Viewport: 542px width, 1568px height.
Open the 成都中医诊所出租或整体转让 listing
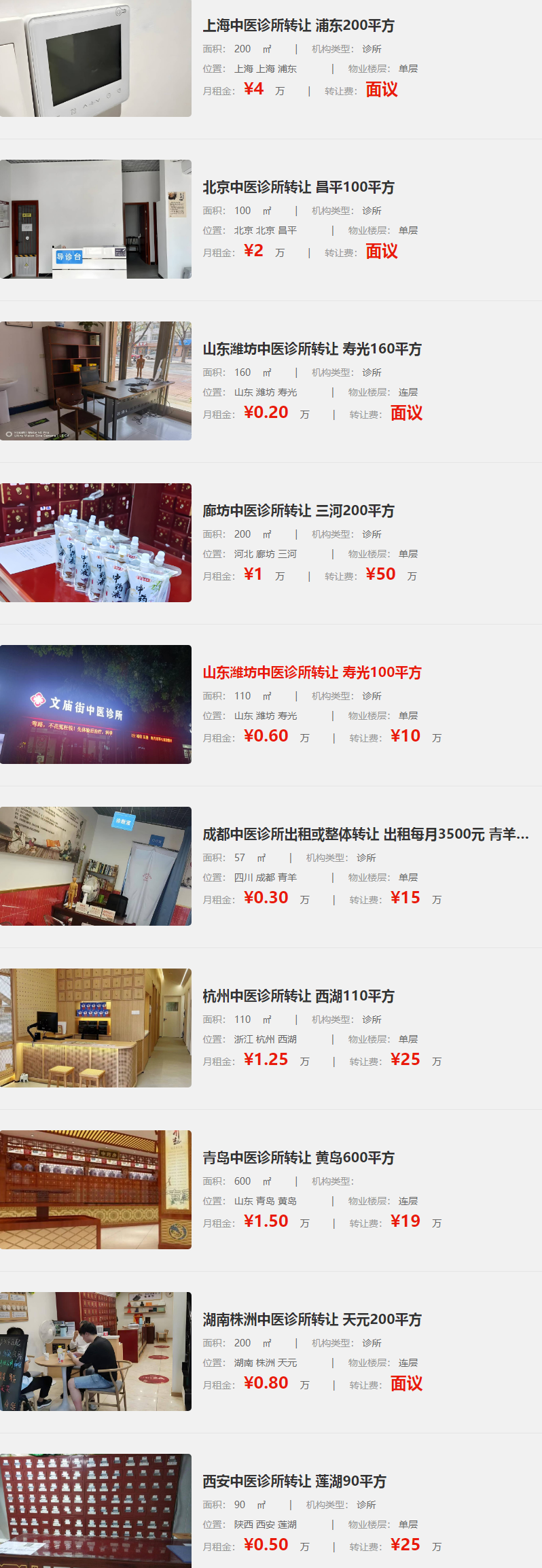365,835
